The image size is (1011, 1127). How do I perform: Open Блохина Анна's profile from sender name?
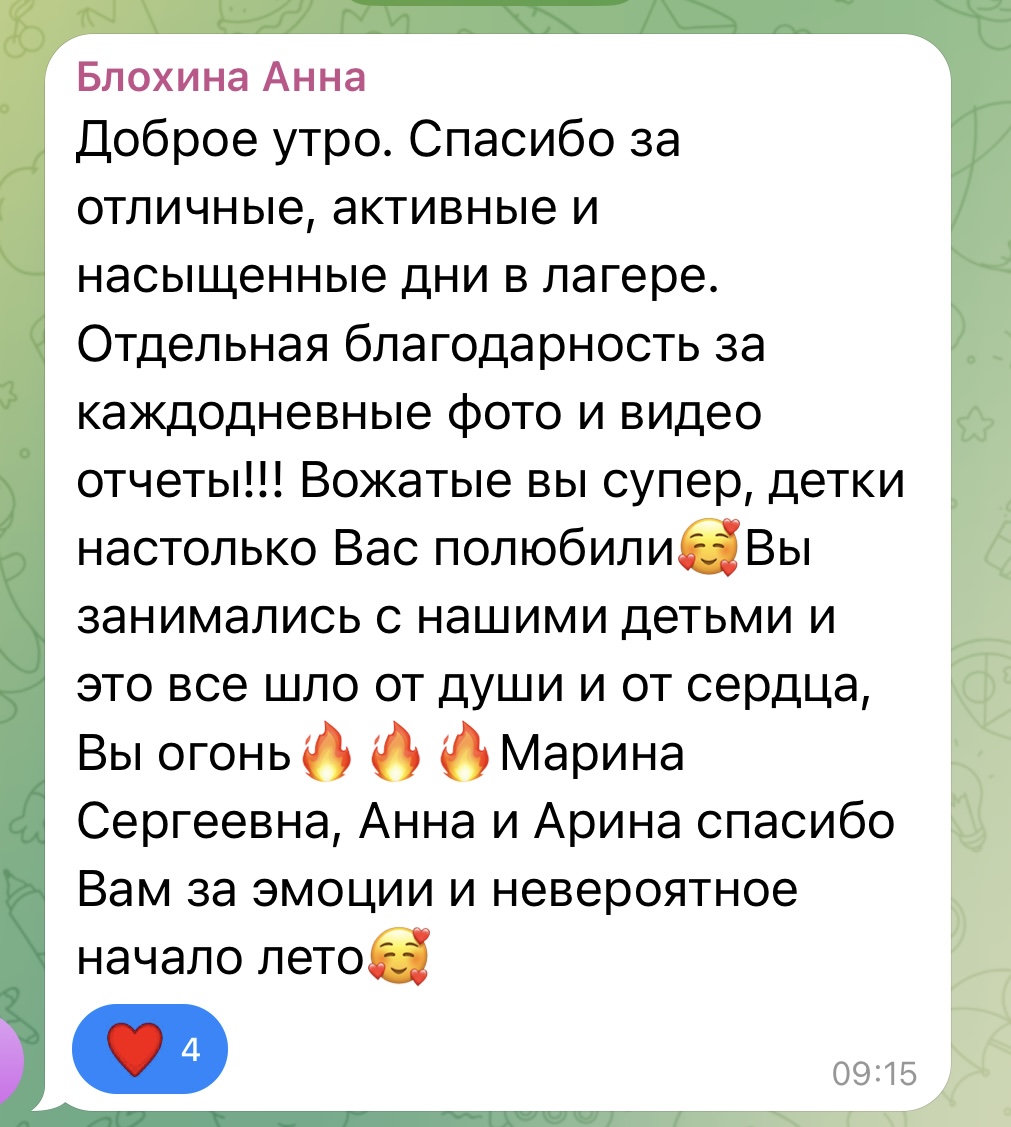[221, 77]
